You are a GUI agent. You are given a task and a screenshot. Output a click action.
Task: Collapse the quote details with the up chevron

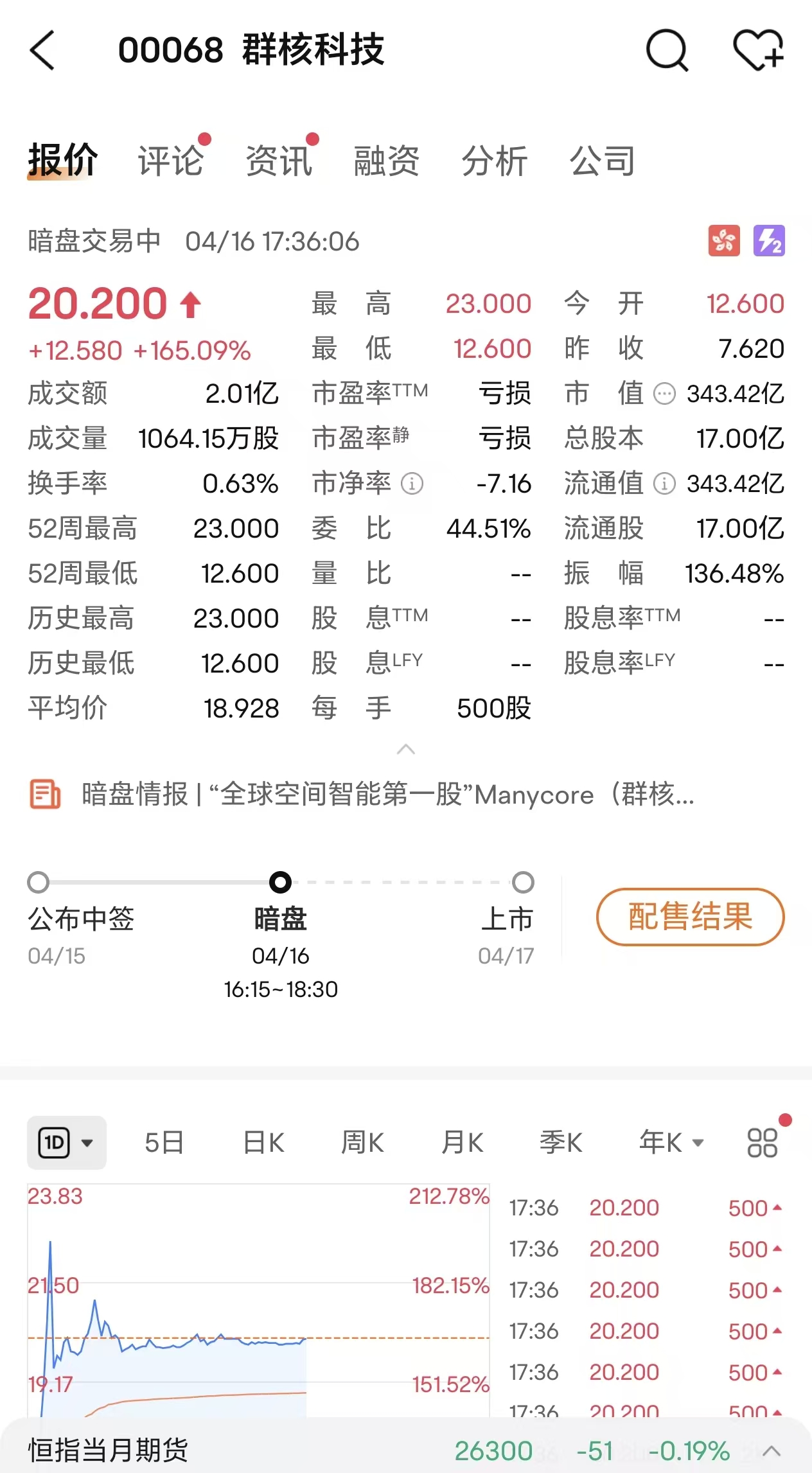406,749
